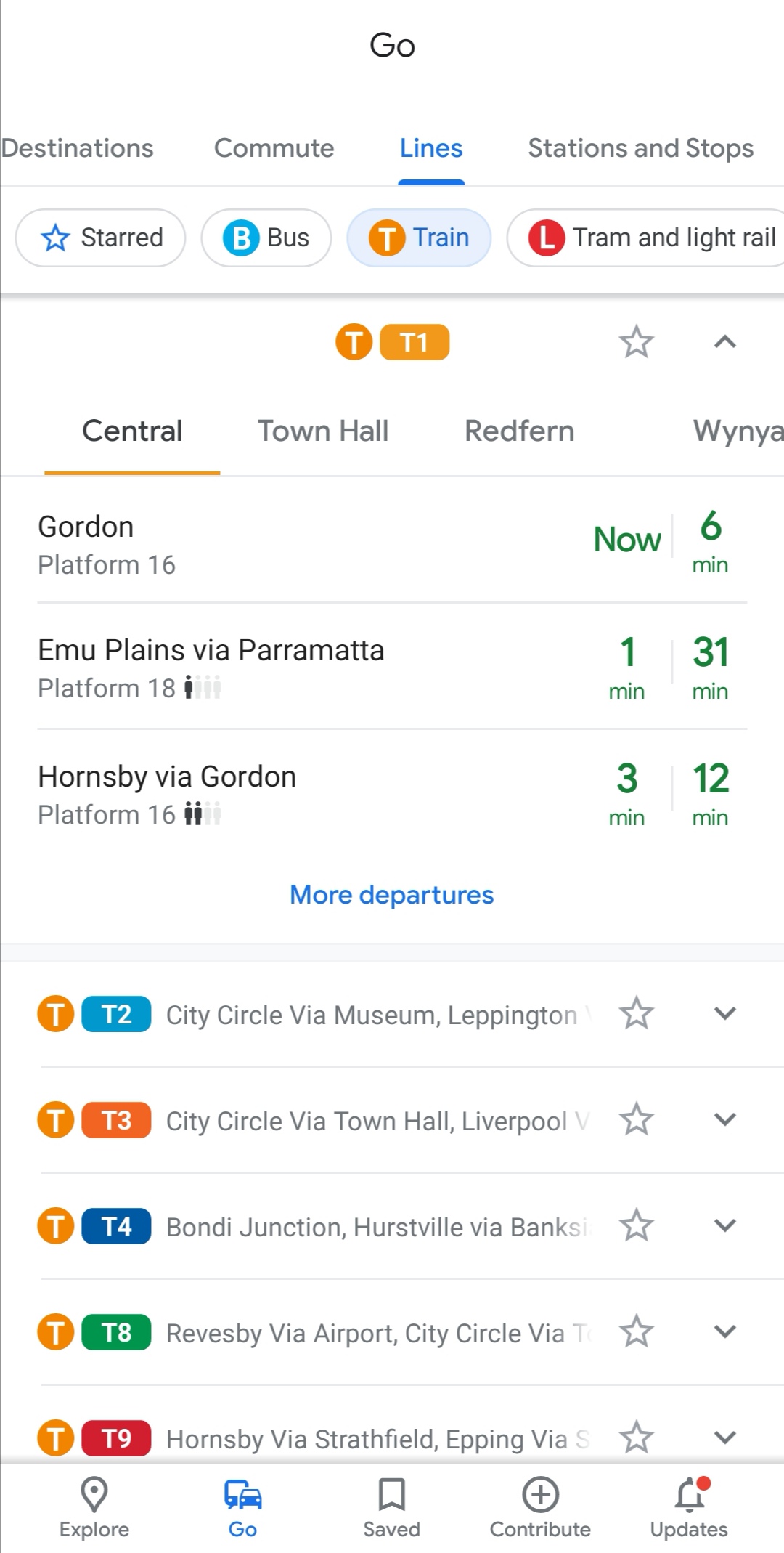The width and height of the screenshot is (784, 1553).
Task: Open the Saved tab
Action: pos(392,1508)
